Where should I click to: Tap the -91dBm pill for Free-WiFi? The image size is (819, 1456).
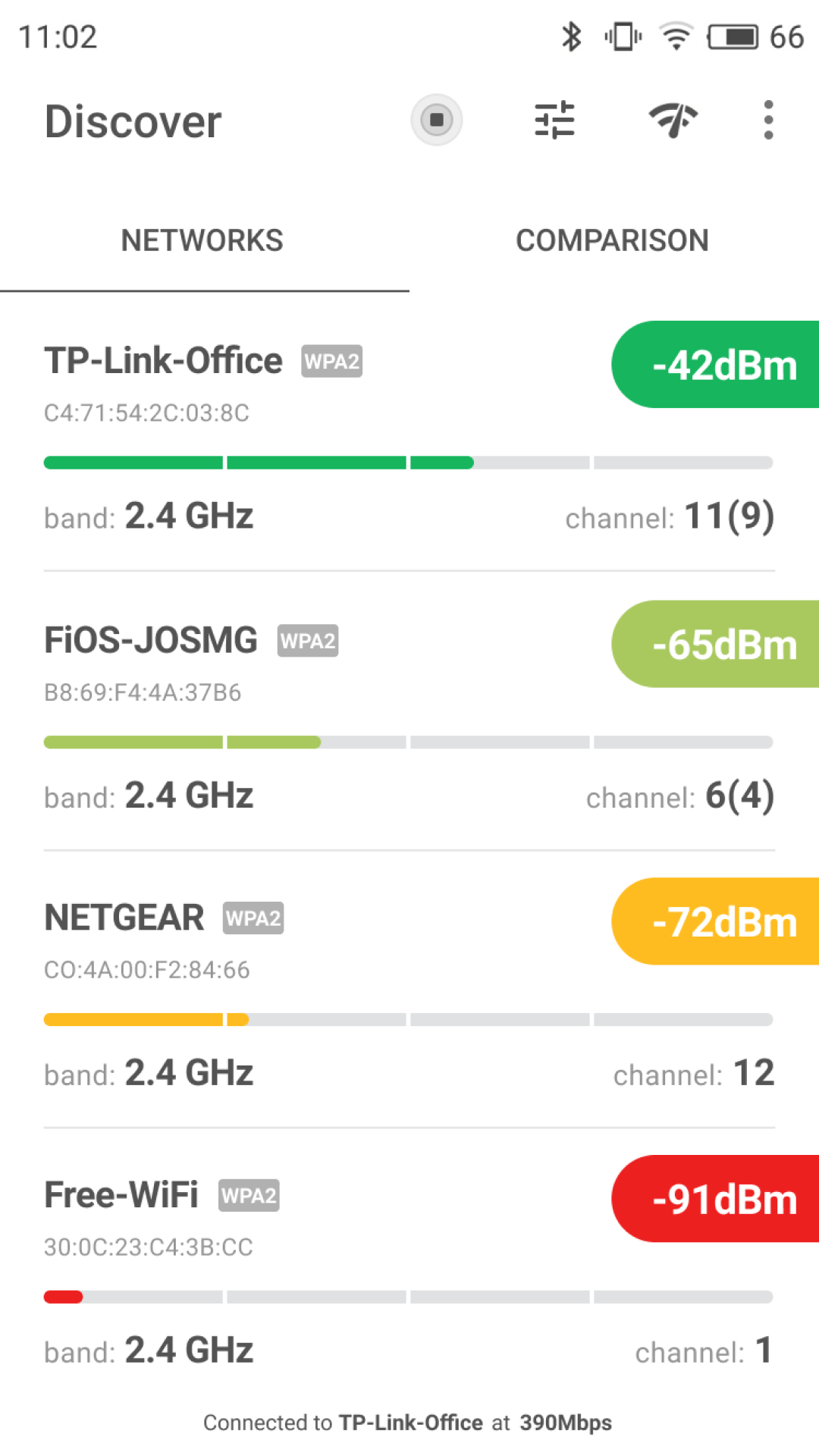point(725,1199)
